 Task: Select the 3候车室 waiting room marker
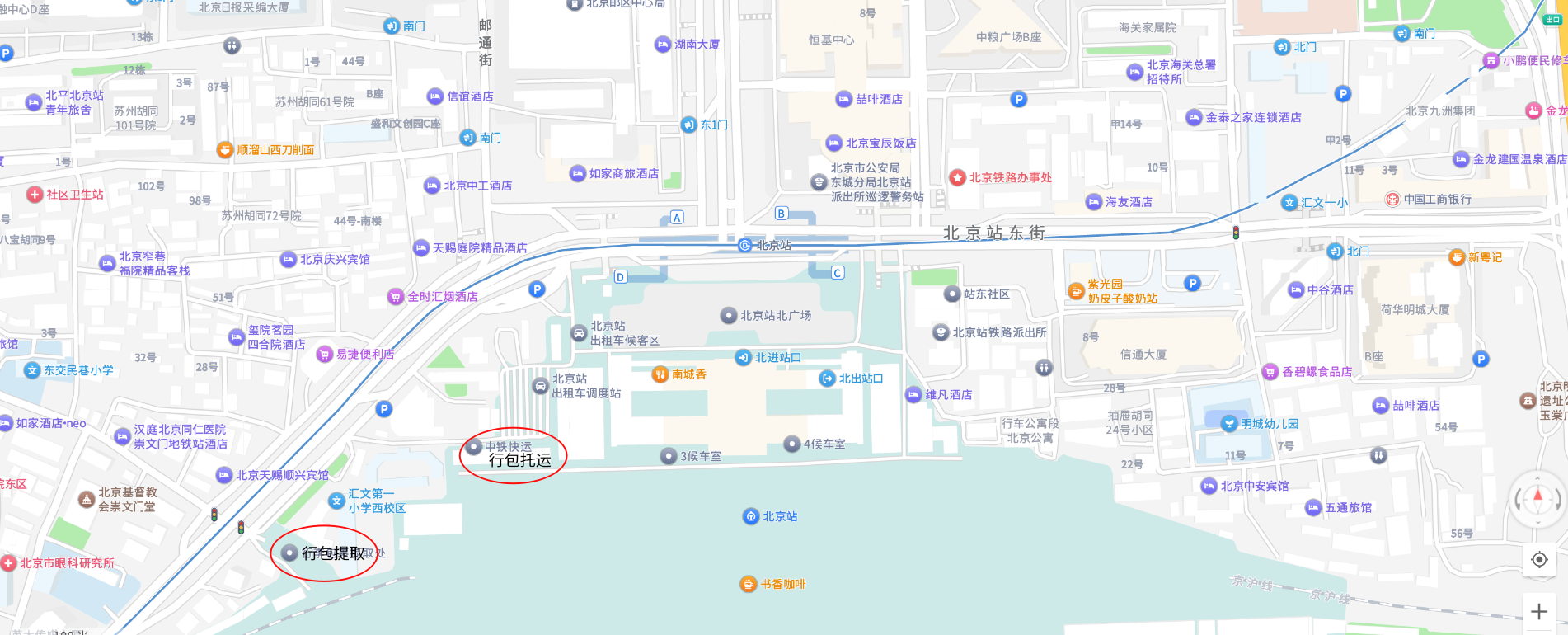669,456
